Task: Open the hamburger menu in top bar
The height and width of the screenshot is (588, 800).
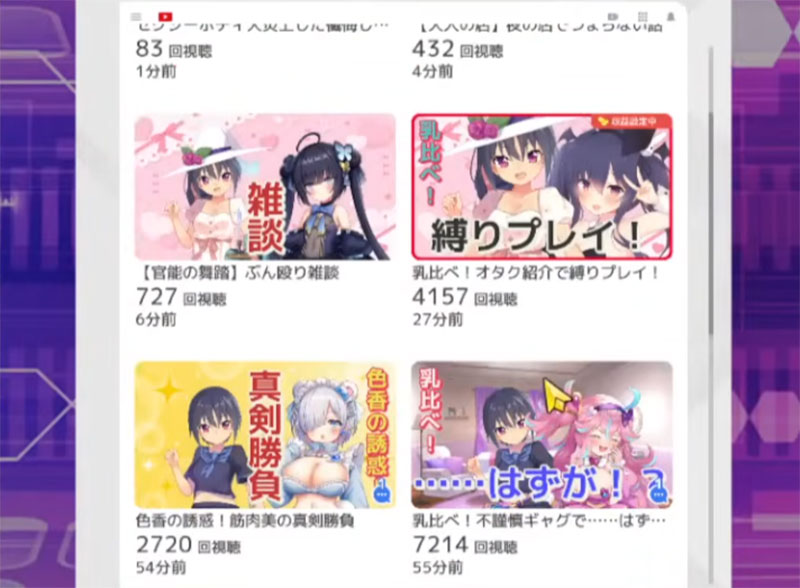Action: coord(136,16)
